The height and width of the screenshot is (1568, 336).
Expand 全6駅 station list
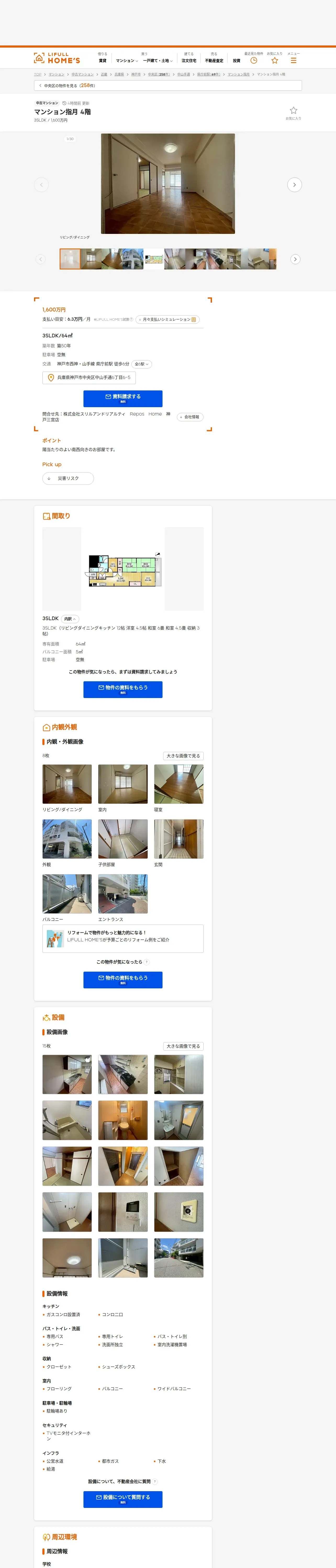tap(142, 364)
